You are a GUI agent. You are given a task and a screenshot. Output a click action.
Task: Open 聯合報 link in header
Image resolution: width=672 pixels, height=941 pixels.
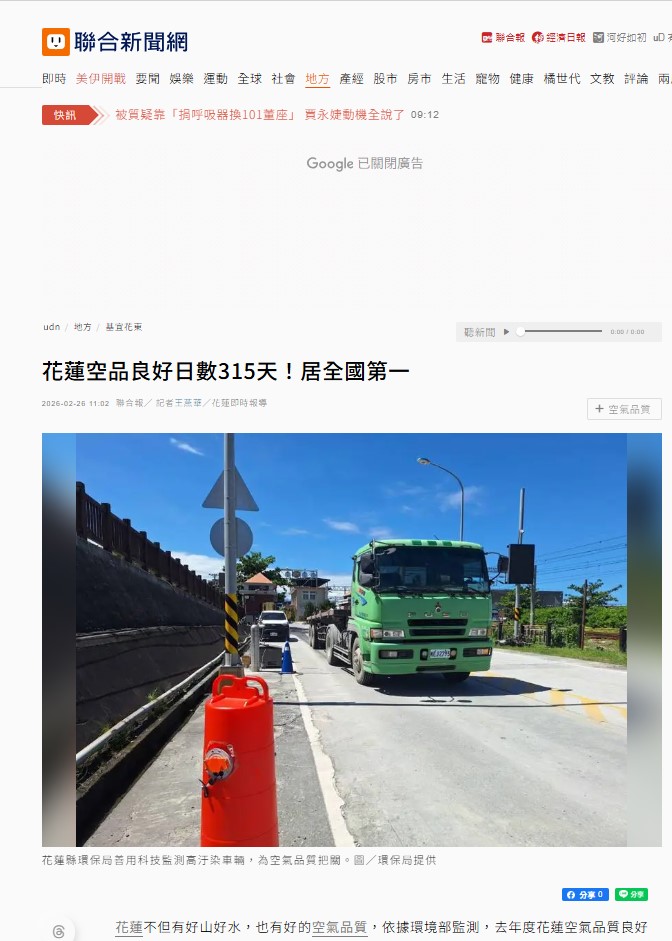pos(503,37)
